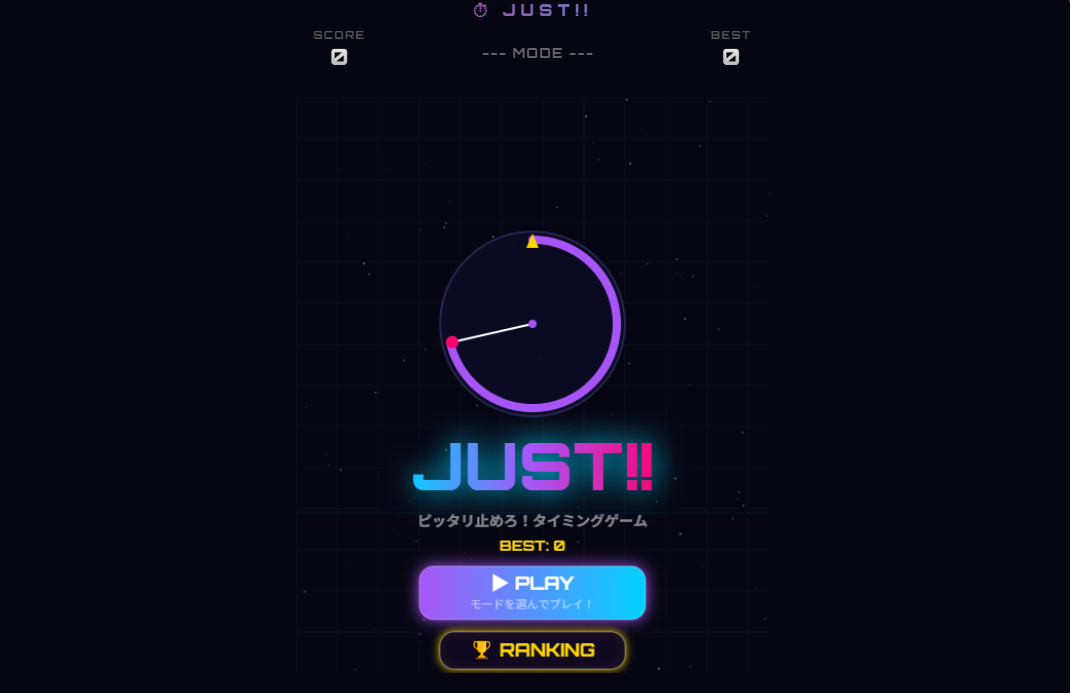The width and height of the screenshot is (1071, 693).
Task: Start the game with the PLAY button
Action: [532, 592]
